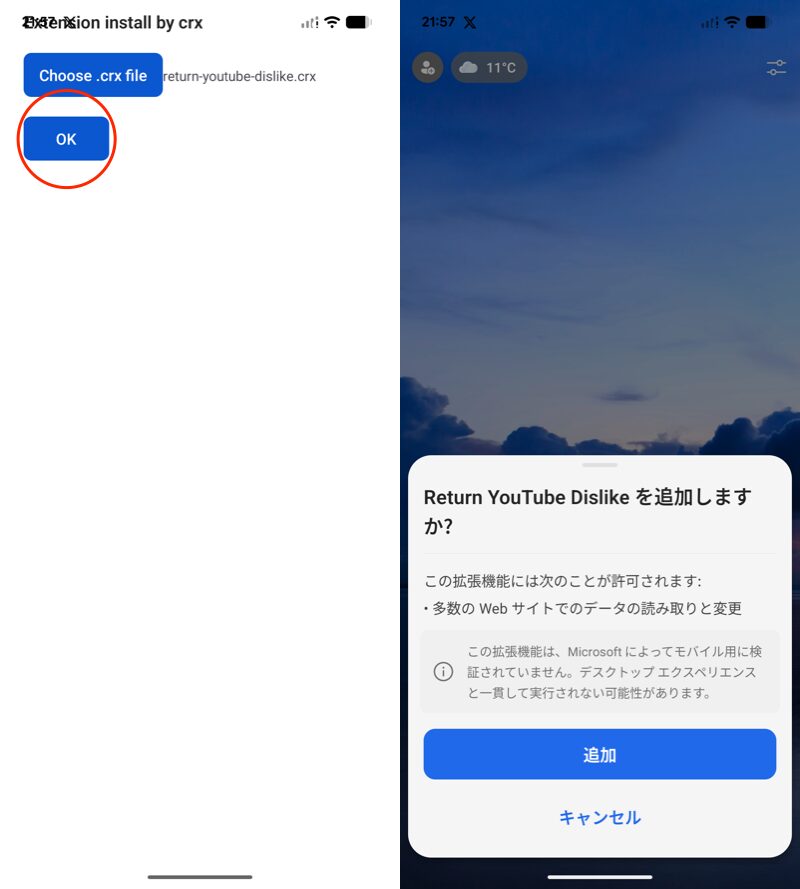Open the page settings sliders icon

776,68
